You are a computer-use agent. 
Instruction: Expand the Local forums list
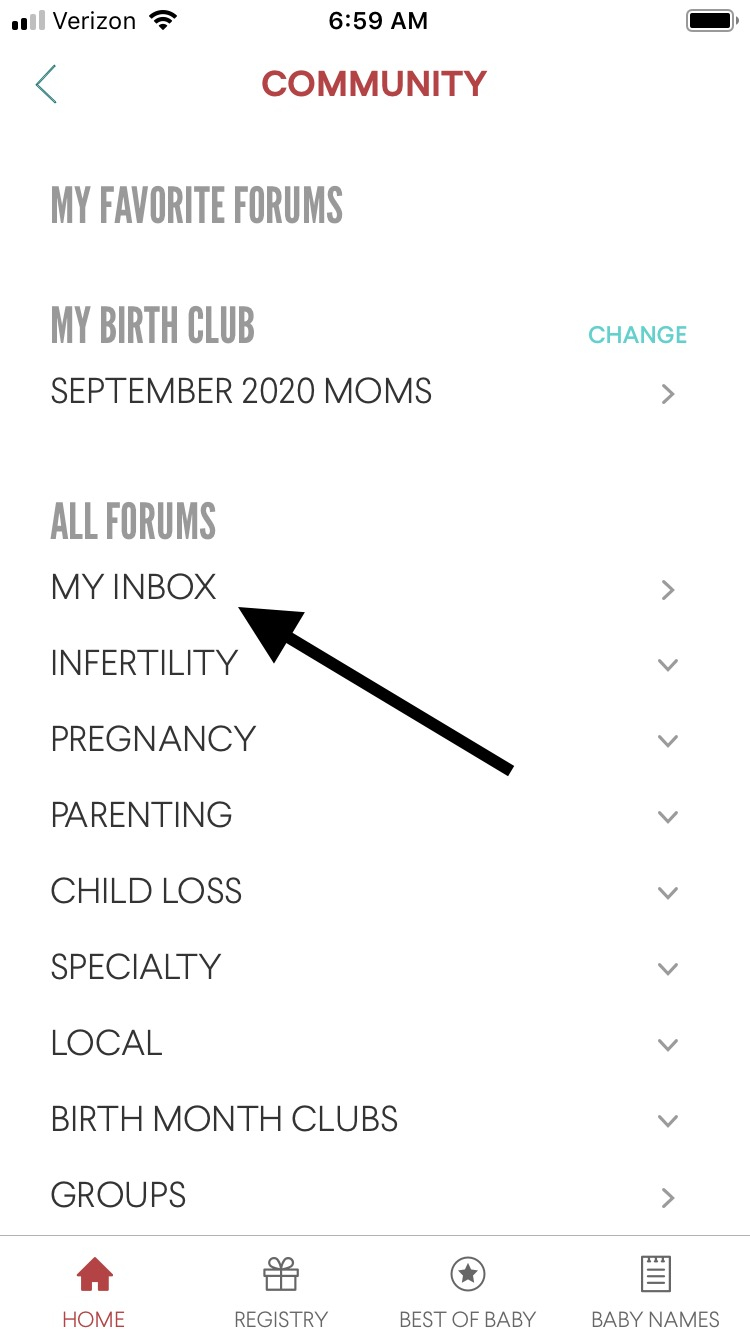[x=375, y=1043]
